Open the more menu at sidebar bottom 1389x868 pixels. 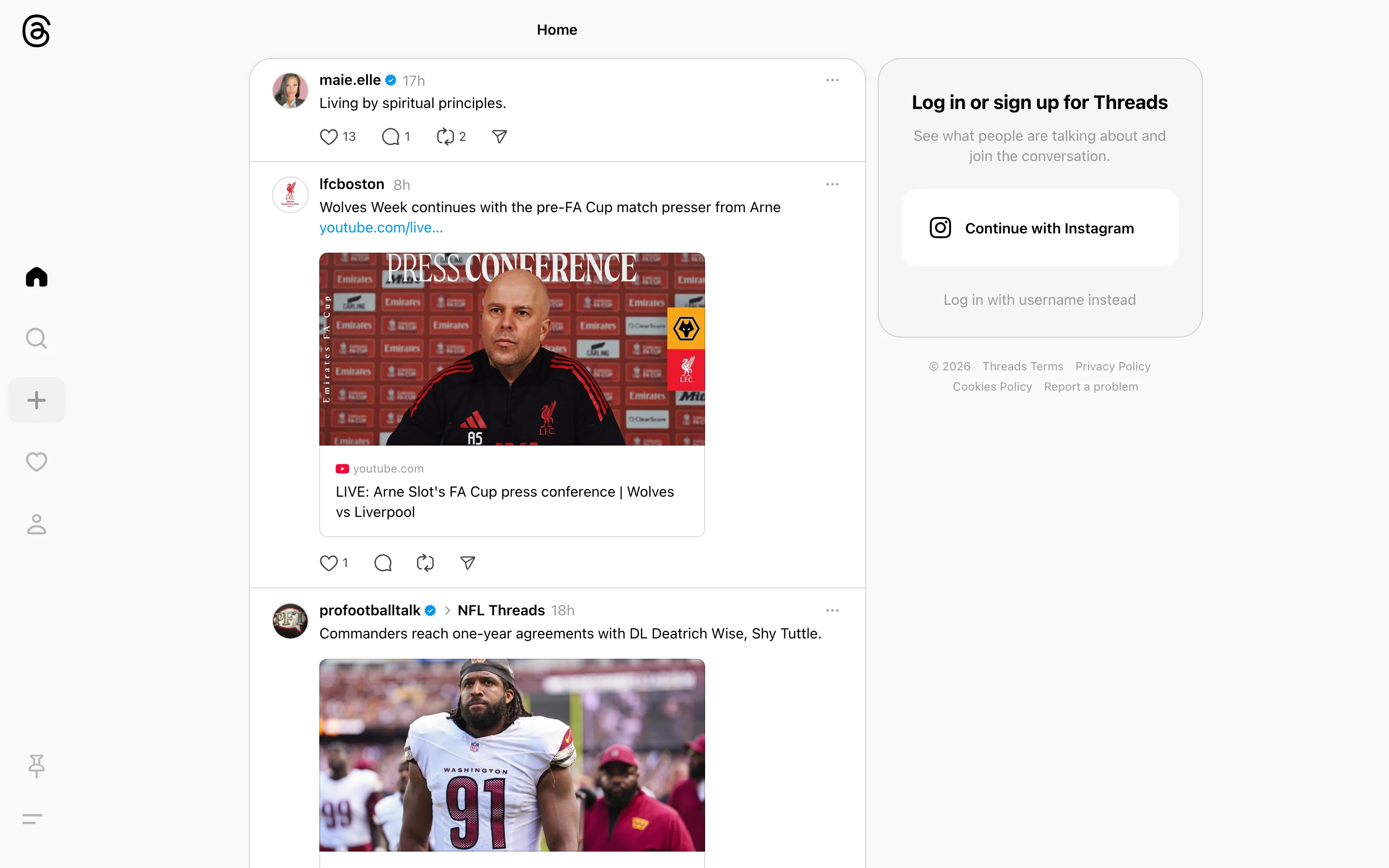coord(32,819)
